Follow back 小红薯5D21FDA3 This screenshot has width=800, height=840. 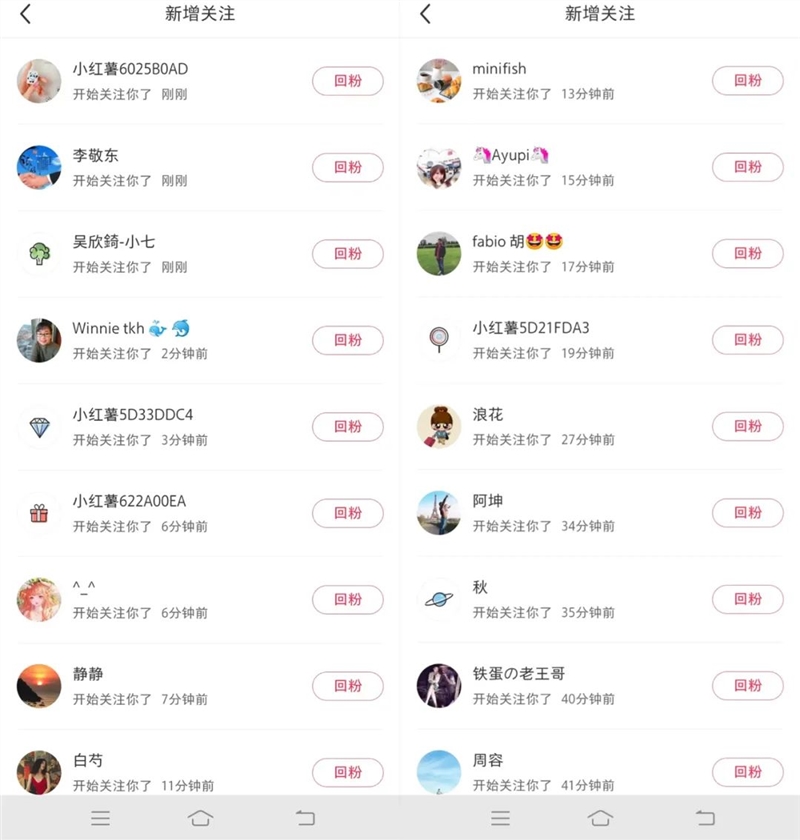point(747,340)
